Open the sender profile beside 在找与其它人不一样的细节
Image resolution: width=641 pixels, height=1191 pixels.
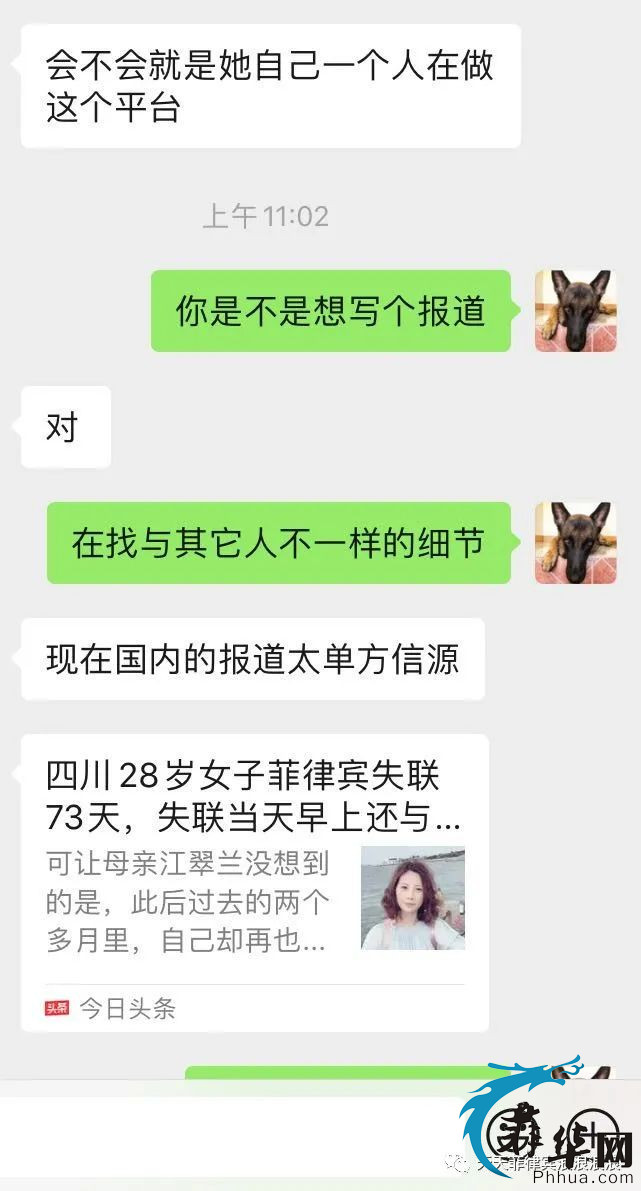click(575, 543)
